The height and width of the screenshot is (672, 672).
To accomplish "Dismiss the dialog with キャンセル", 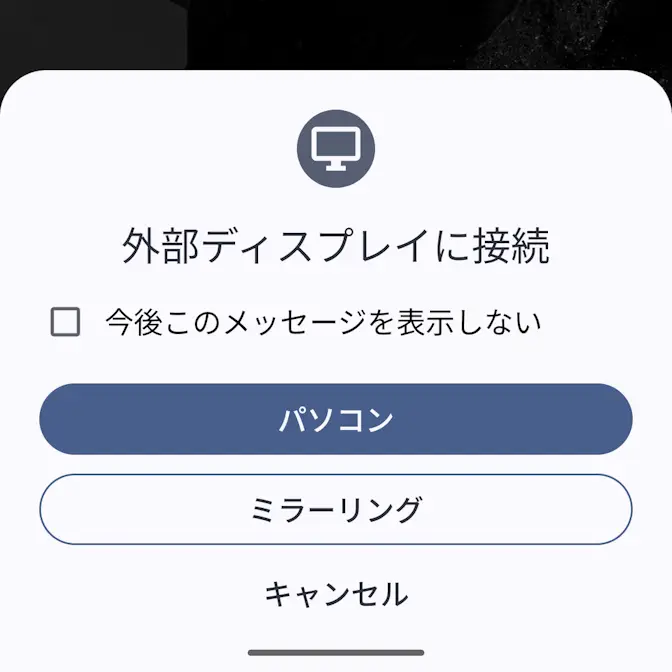I will pyautogui.click(x=336, y=595).
